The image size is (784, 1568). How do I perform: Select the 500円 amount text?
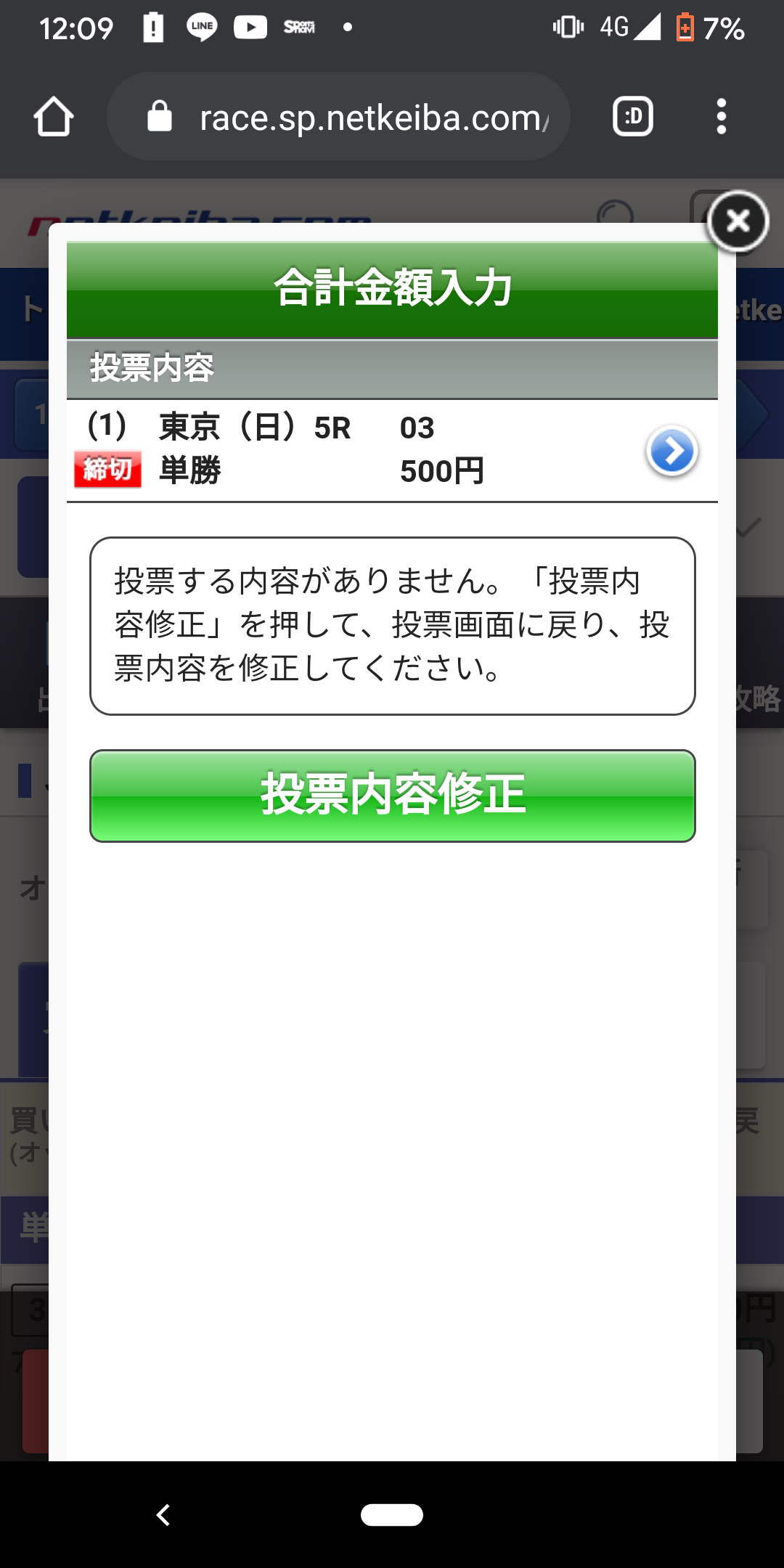444,472
